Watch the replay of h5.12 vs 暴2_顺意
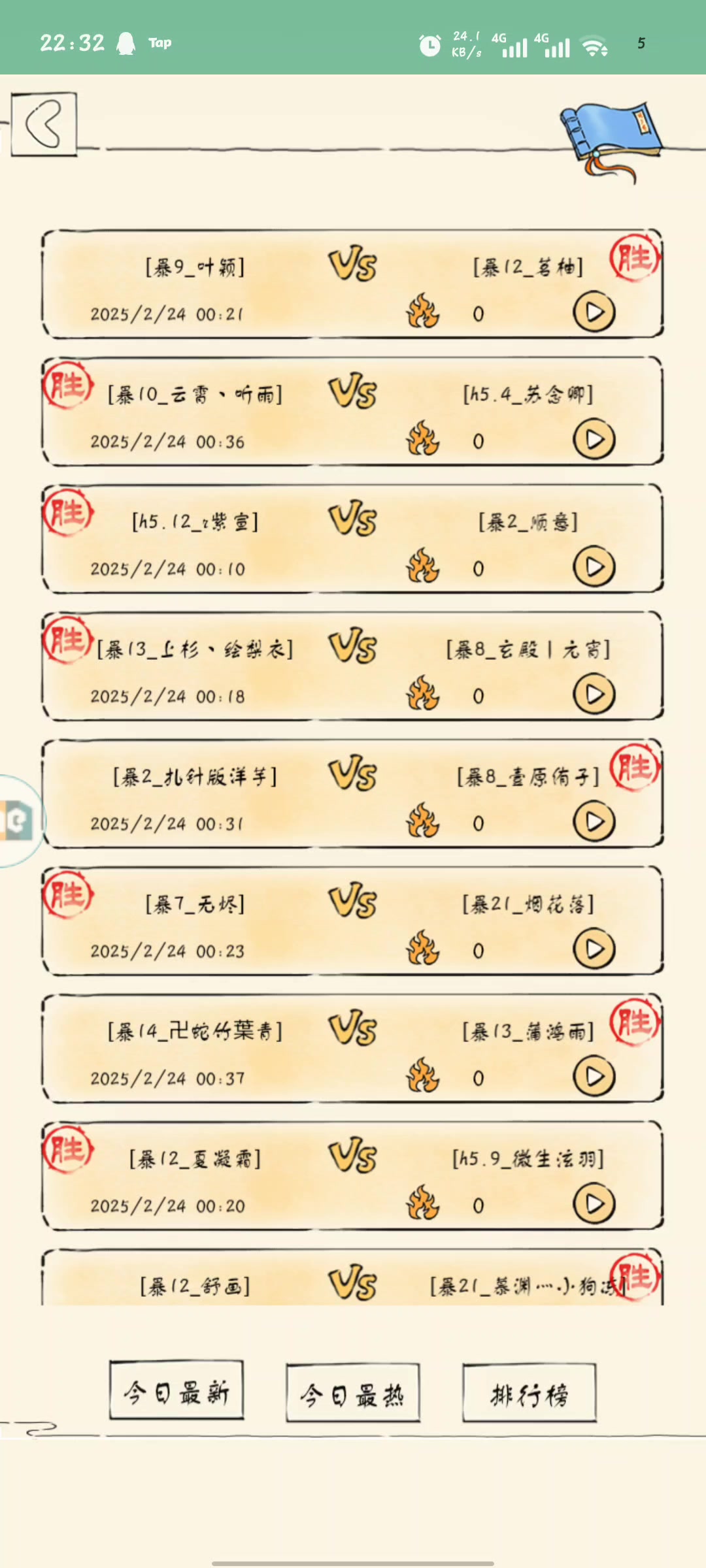This screenshot has width=706, height=1568. (594, 567)
